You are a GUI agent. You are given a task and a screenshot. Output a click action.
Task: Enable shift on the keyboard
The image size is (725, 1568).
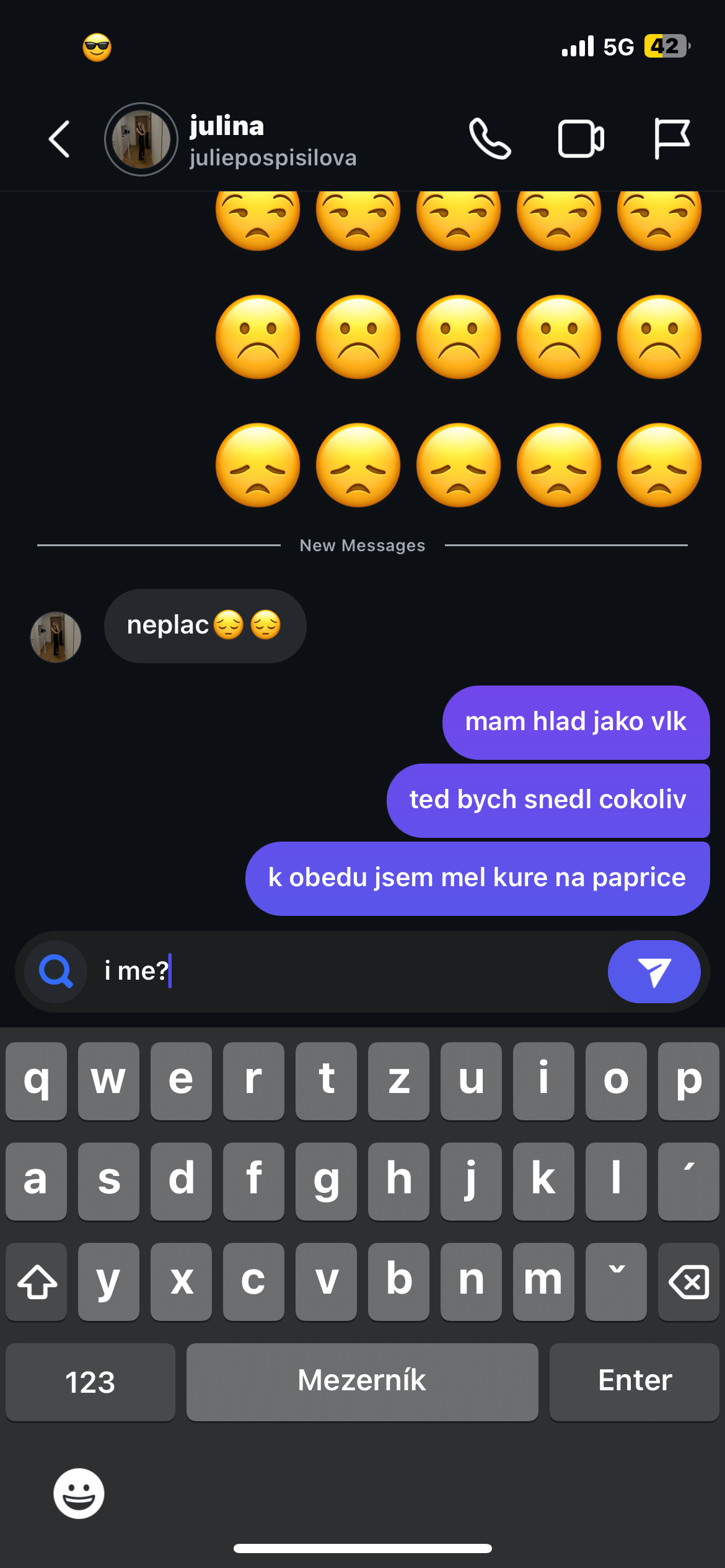[37, 1281]
